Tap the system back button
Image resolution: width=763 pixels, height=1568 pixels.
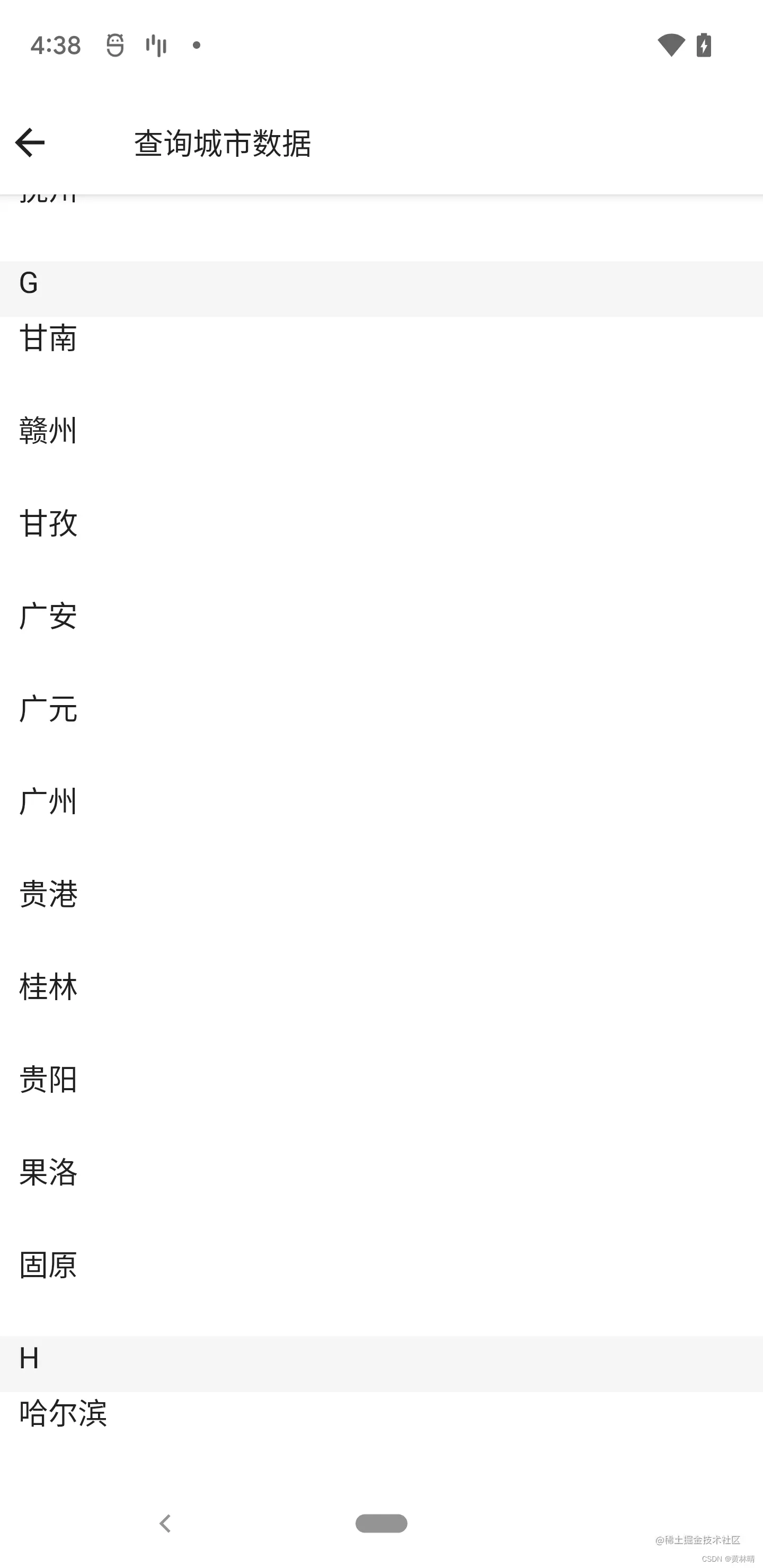pos(165,1523)
